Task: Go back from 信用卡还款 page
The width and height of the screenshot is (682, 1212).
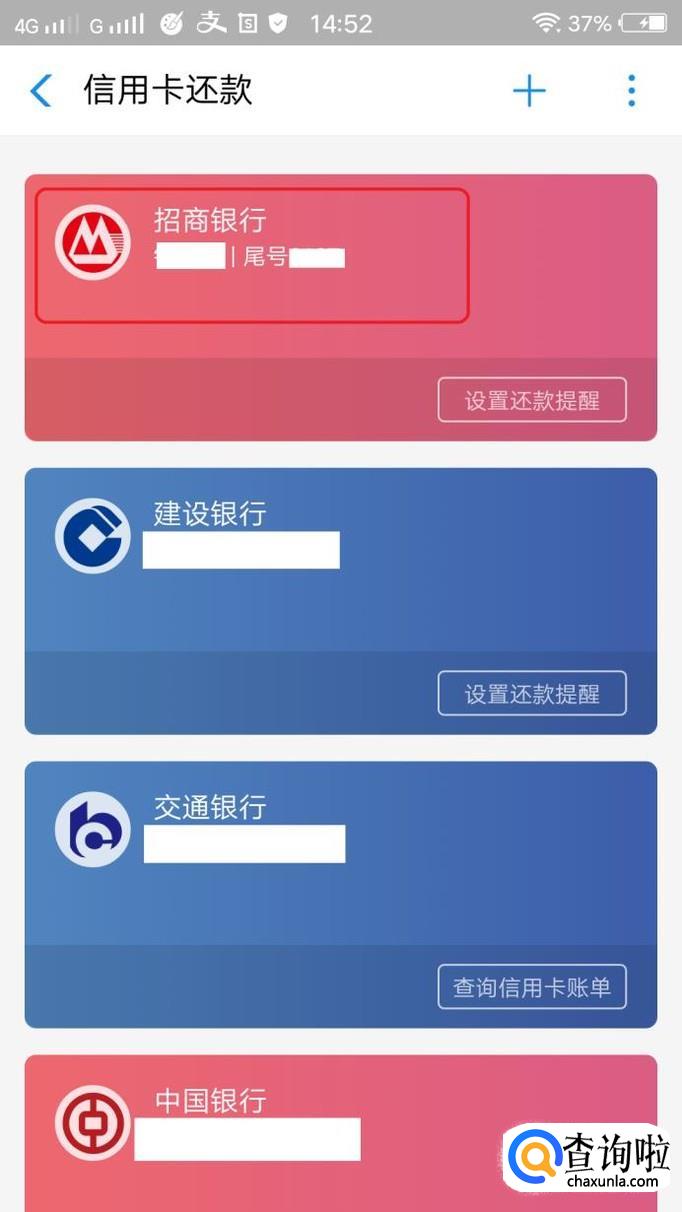Action: tap(40, 91)
